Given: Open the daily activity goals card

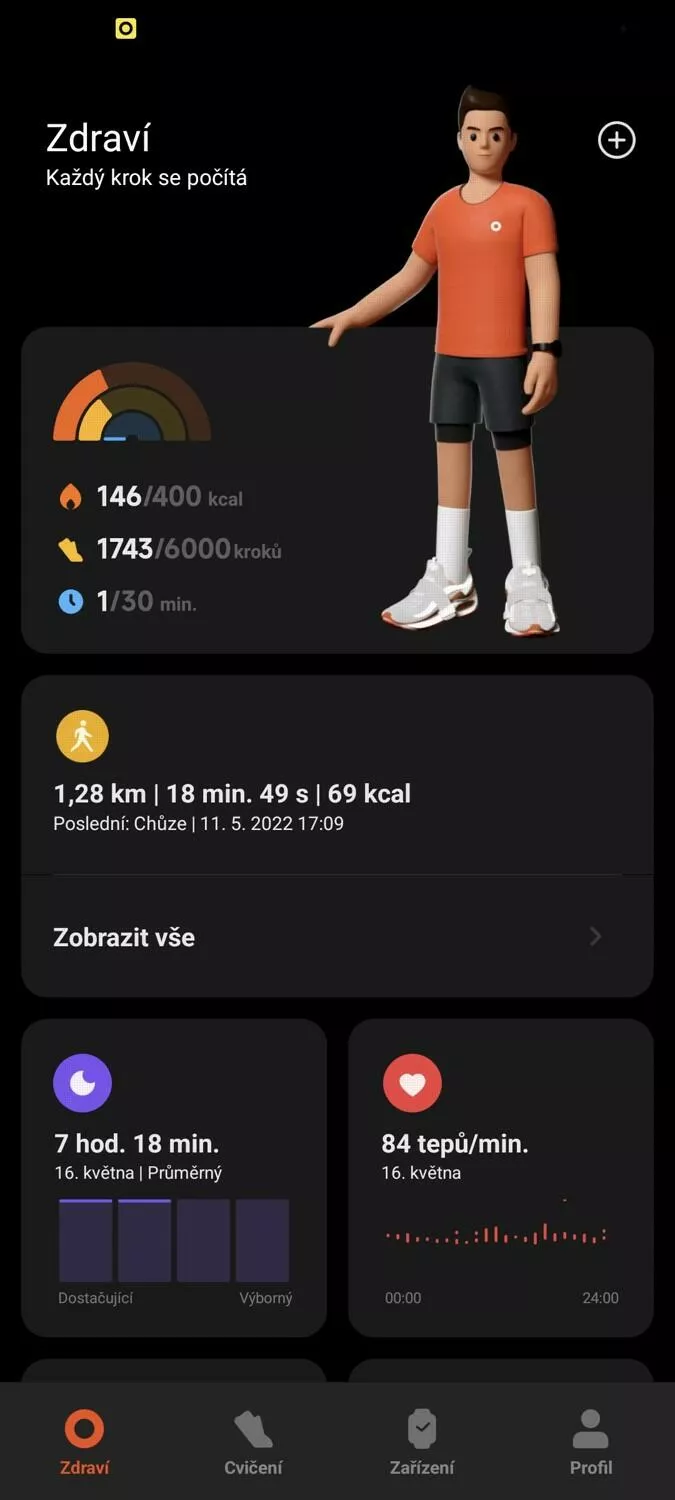Looking at the screenshot, I should [337, 490].
